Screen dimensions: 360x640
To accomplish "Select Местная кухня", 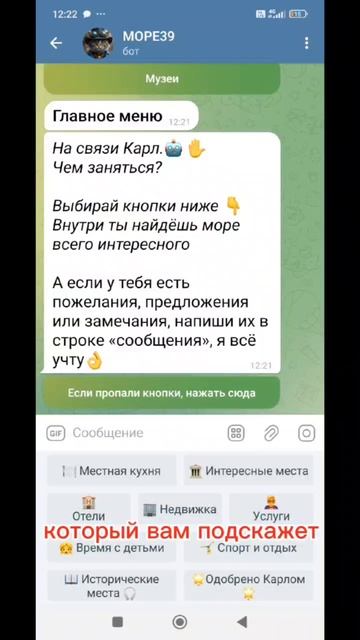I will (112, 471).
